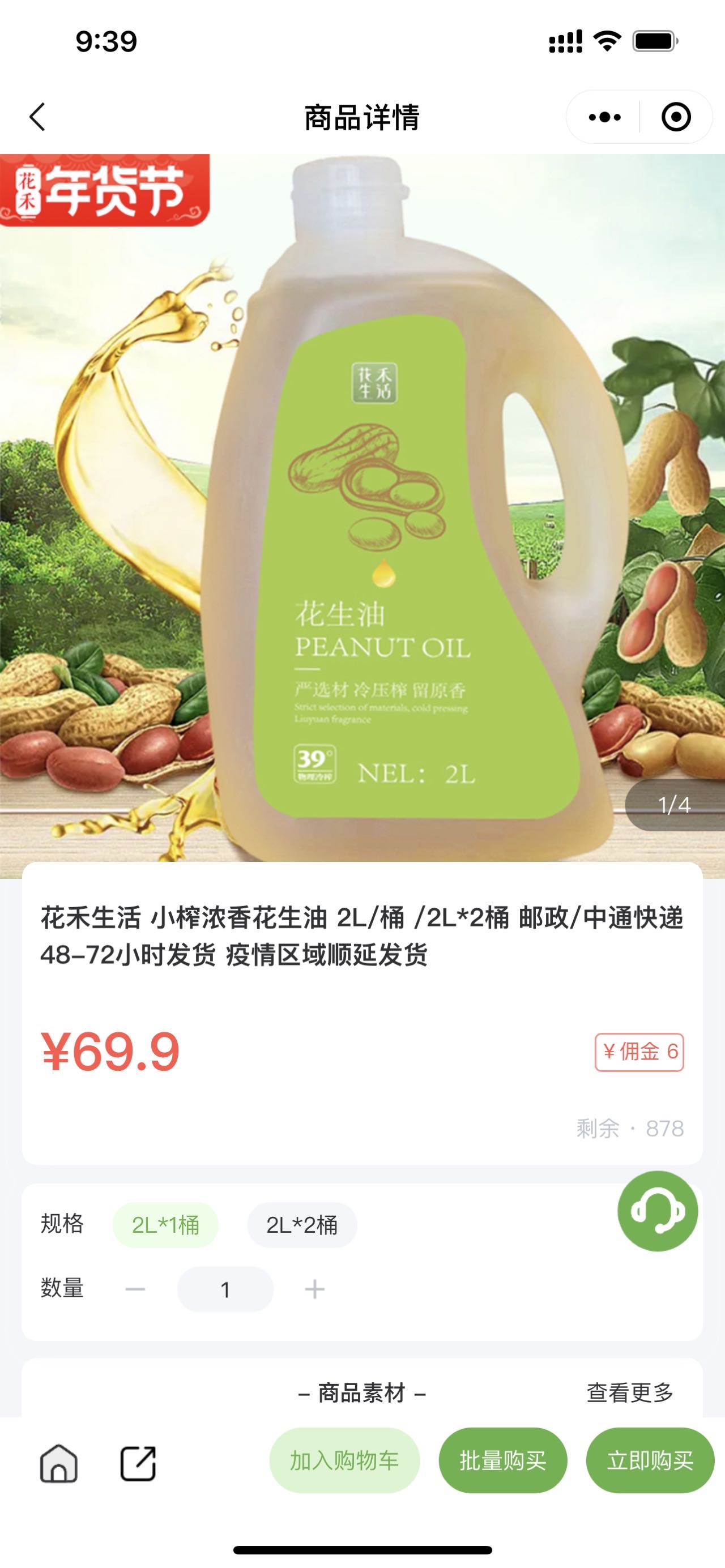Screen dimensions: 725x1568
Task: Contact customer service via headset icon
Action: [658, 1211]
